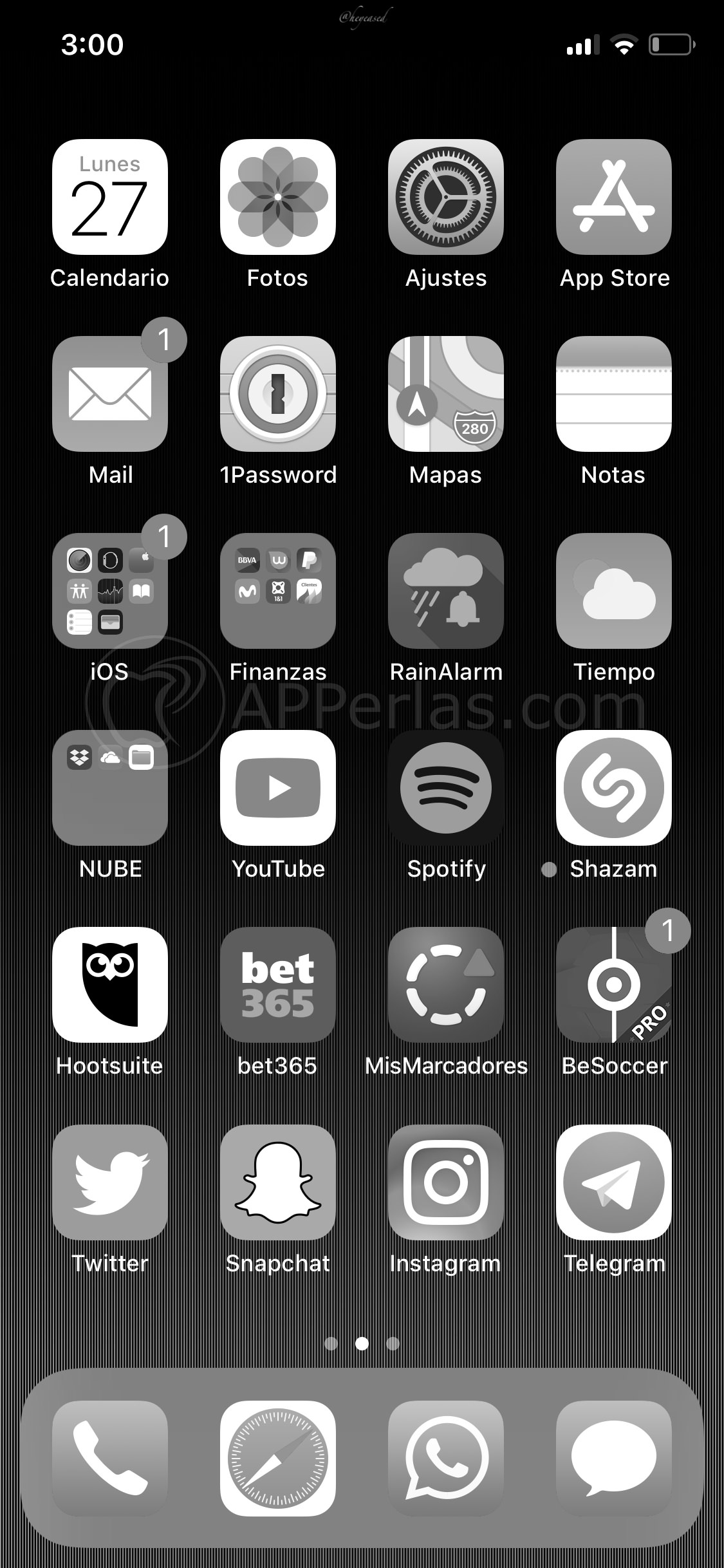Launch 1Password
724x1568 pixels.
coord(278,394)
